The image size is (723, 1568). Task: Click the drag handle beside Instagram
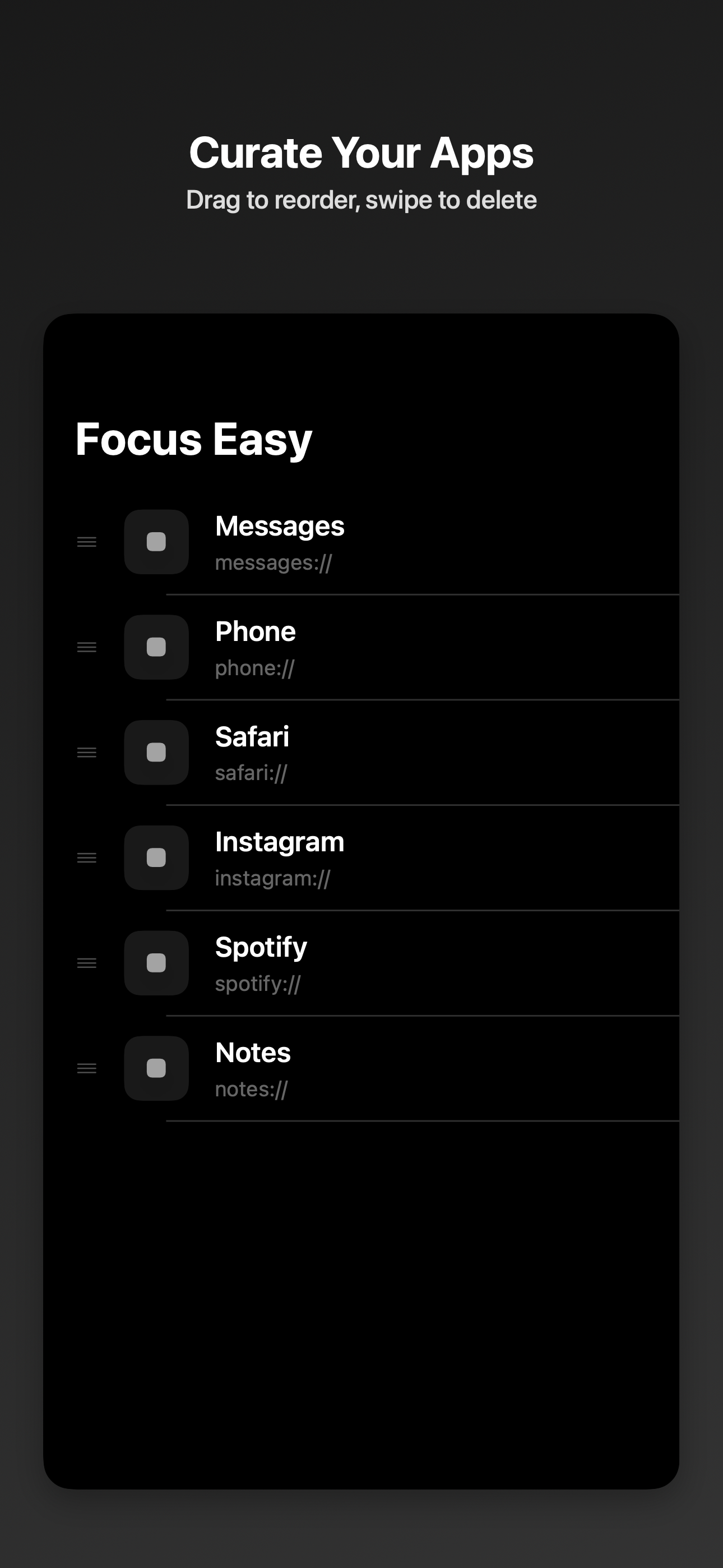[x=87, y=858]
